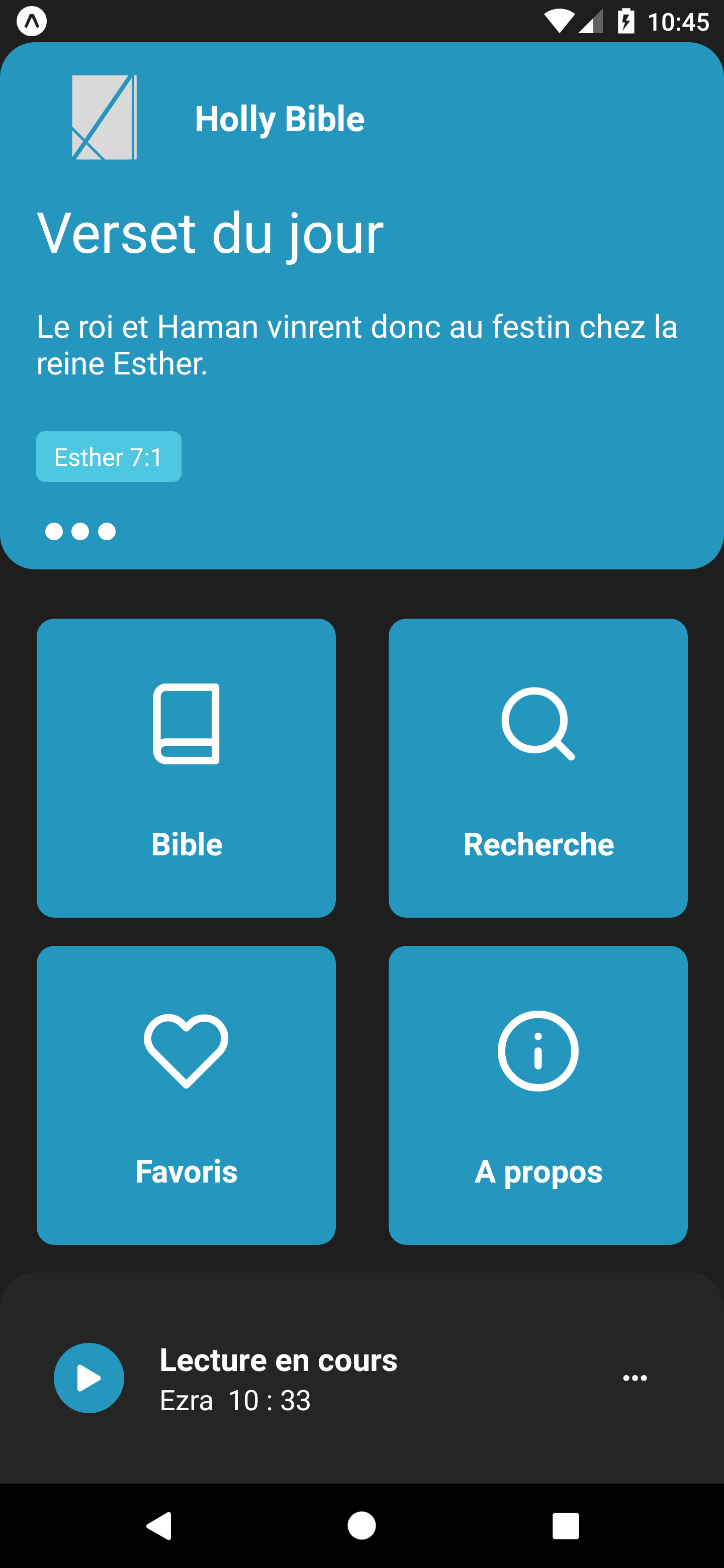This screenshot has height=1568, width=724.
Task: Open the Favoris tile
Action: click(186, 1095)
